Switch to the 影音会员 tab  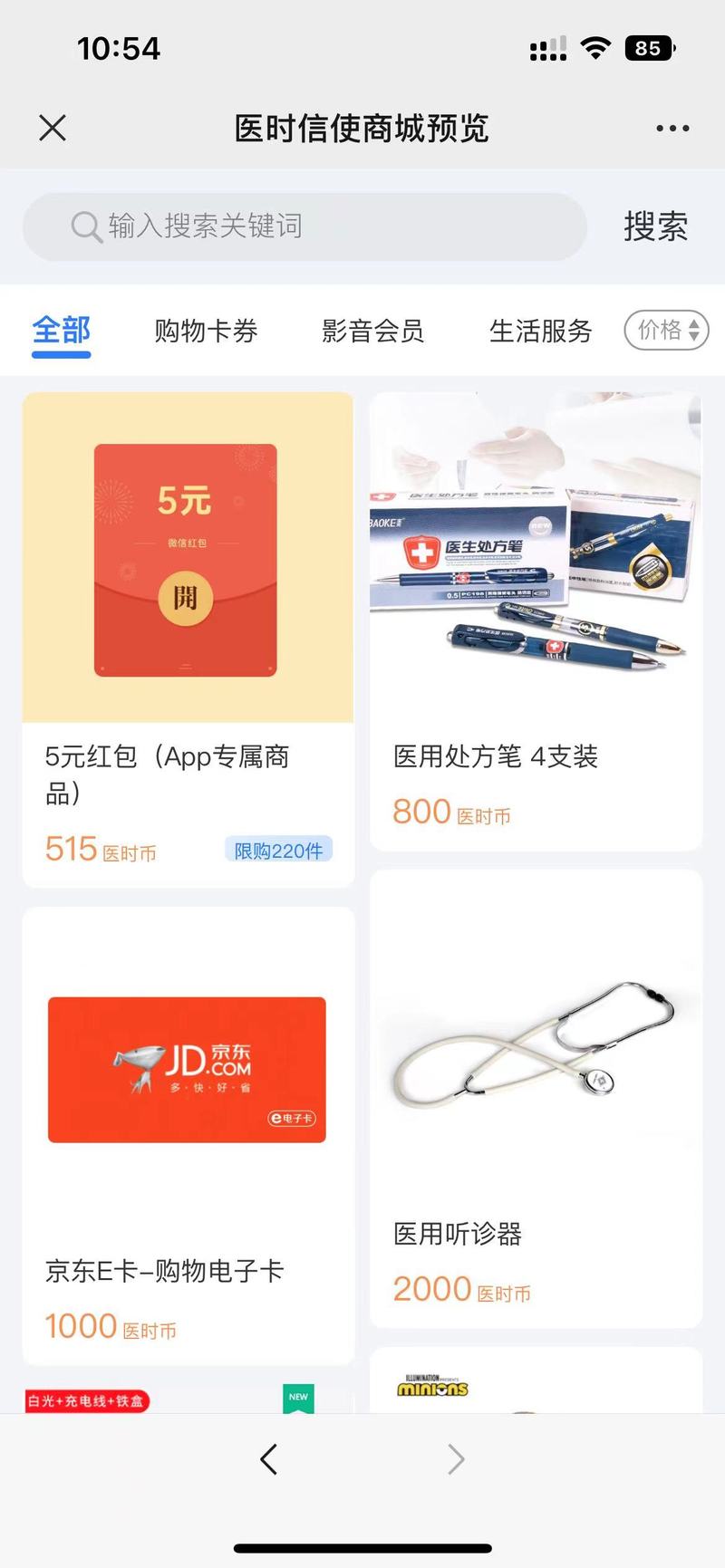click(372, 331)
